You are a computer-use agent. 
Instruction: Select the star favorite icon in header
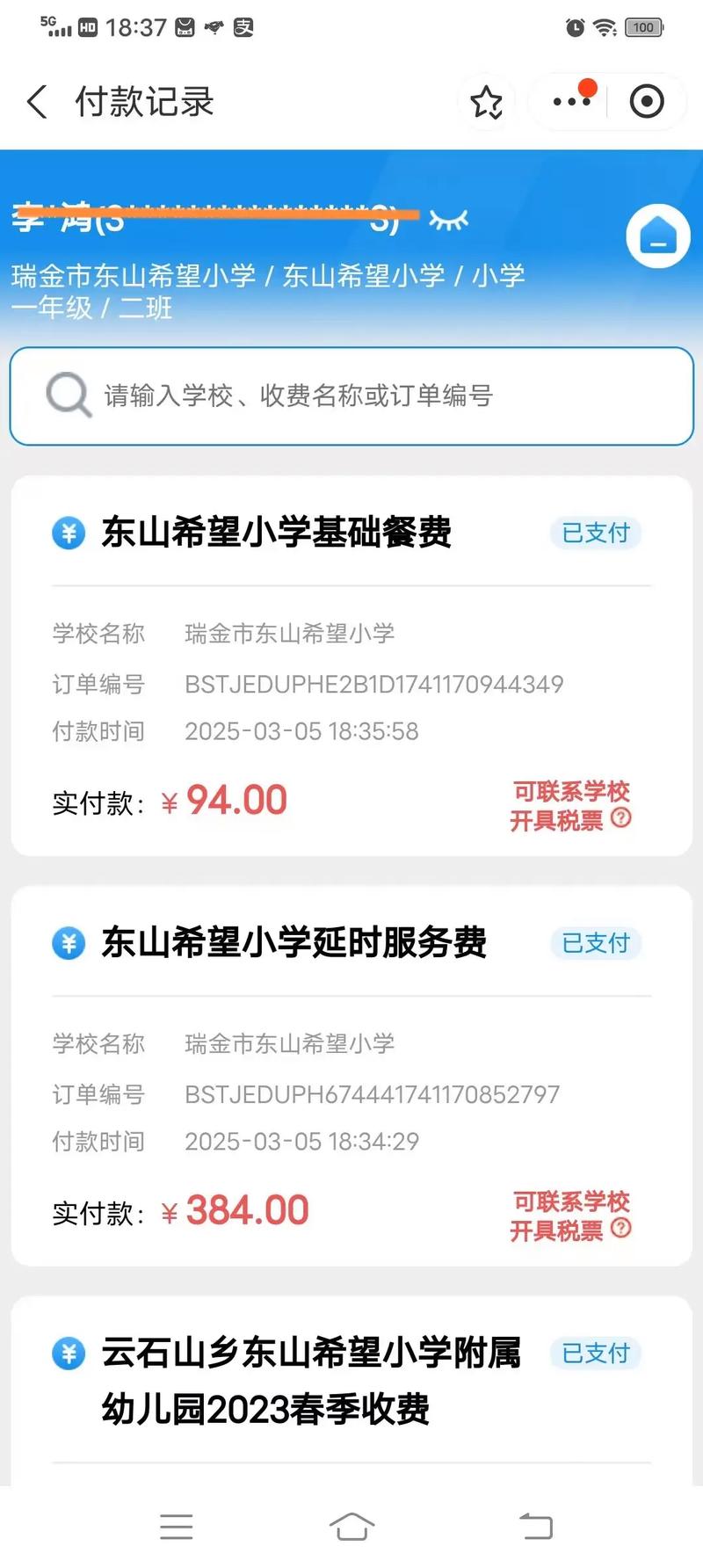click(488, 101)
